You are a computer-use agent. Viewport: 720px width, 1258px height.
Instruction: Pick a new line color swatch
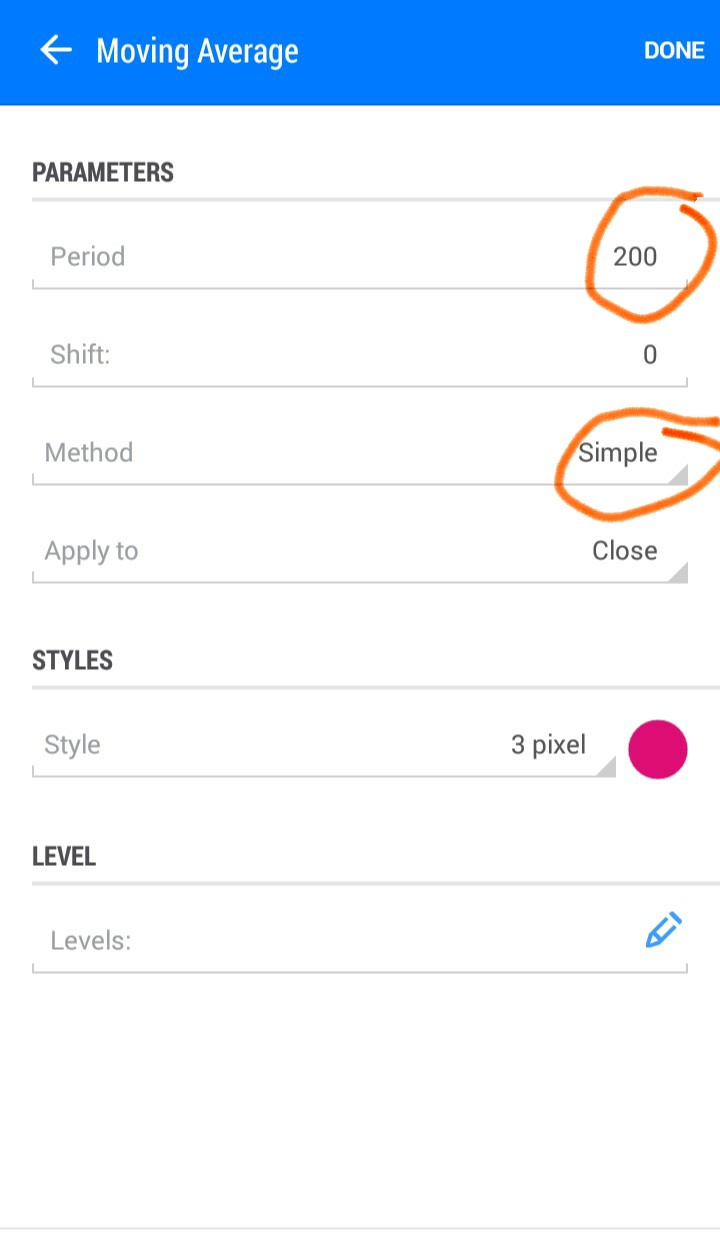657,749
